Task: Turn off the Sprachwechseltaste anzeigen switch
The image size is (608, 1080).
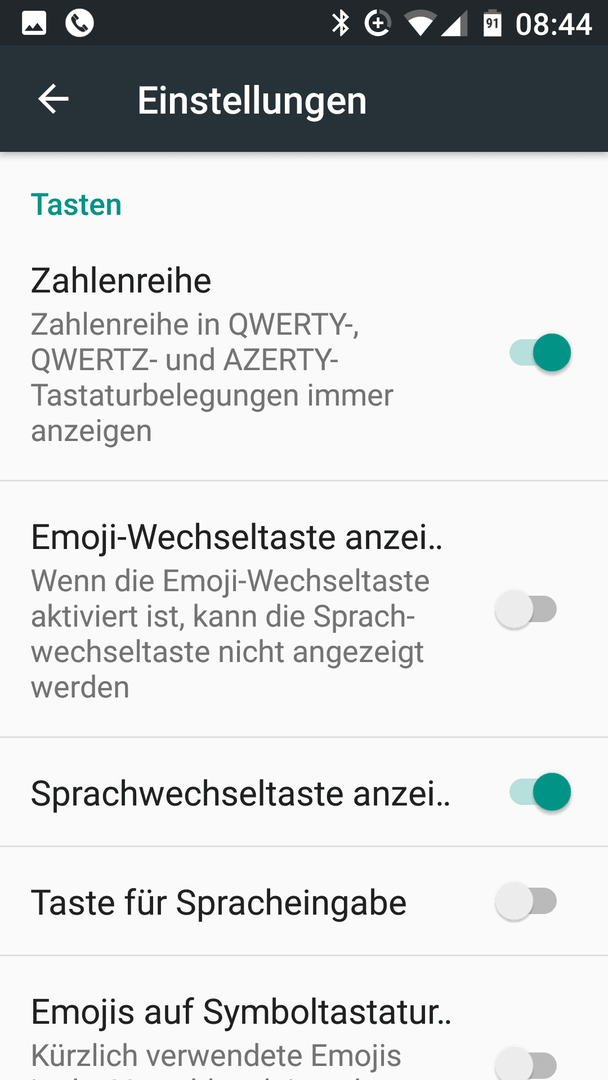Action: point(541,792)
